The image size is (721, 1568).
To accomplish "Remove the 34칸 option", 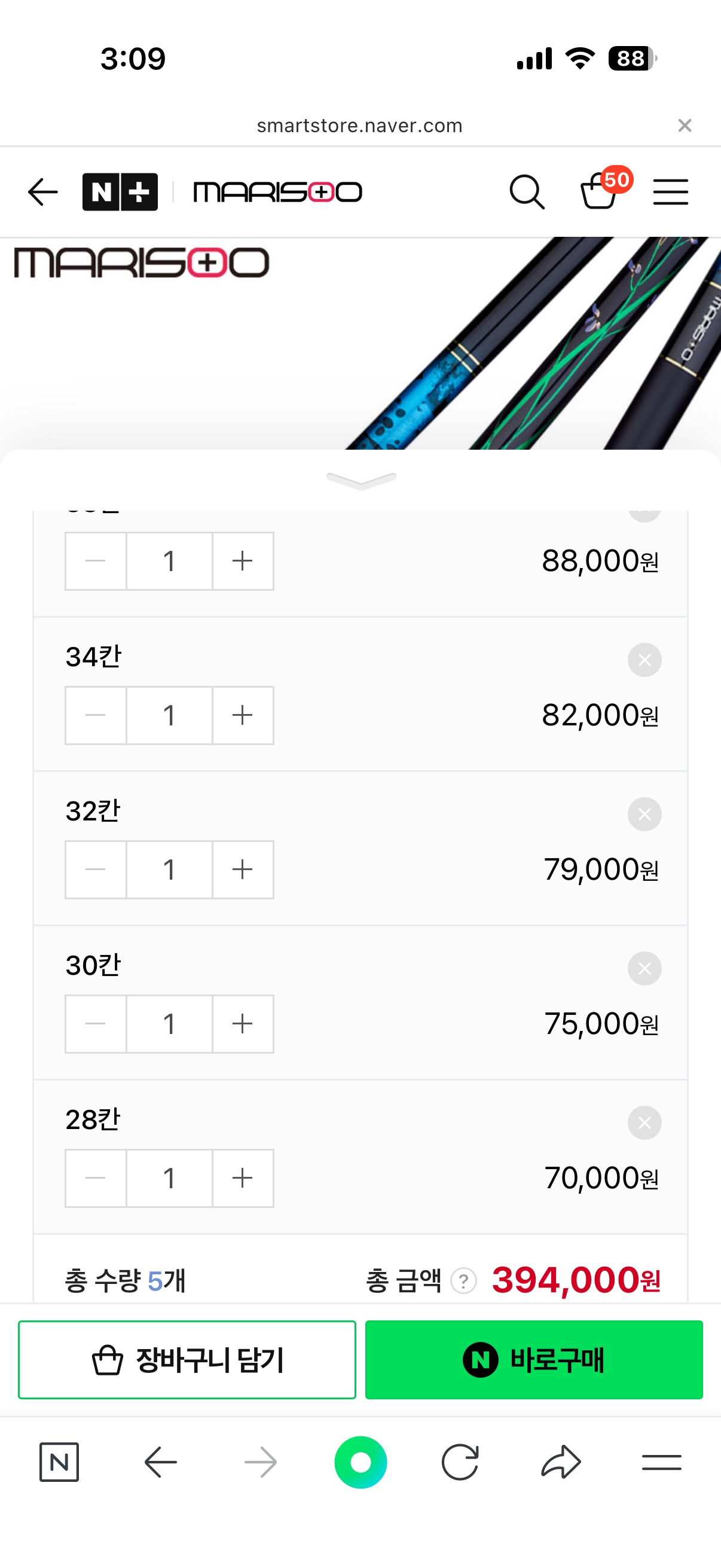I will click(x=644, y=660).
